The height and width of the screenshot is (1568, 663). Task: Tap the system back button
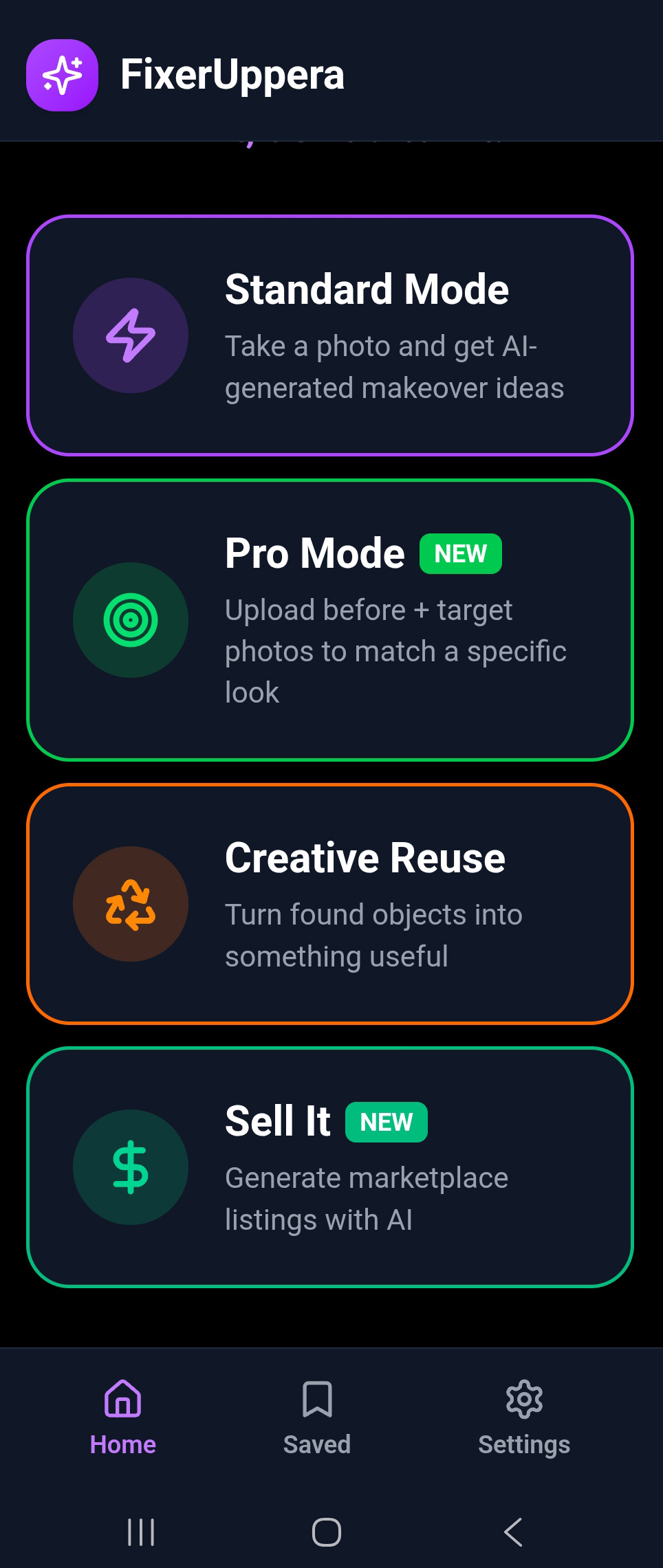514,1532
